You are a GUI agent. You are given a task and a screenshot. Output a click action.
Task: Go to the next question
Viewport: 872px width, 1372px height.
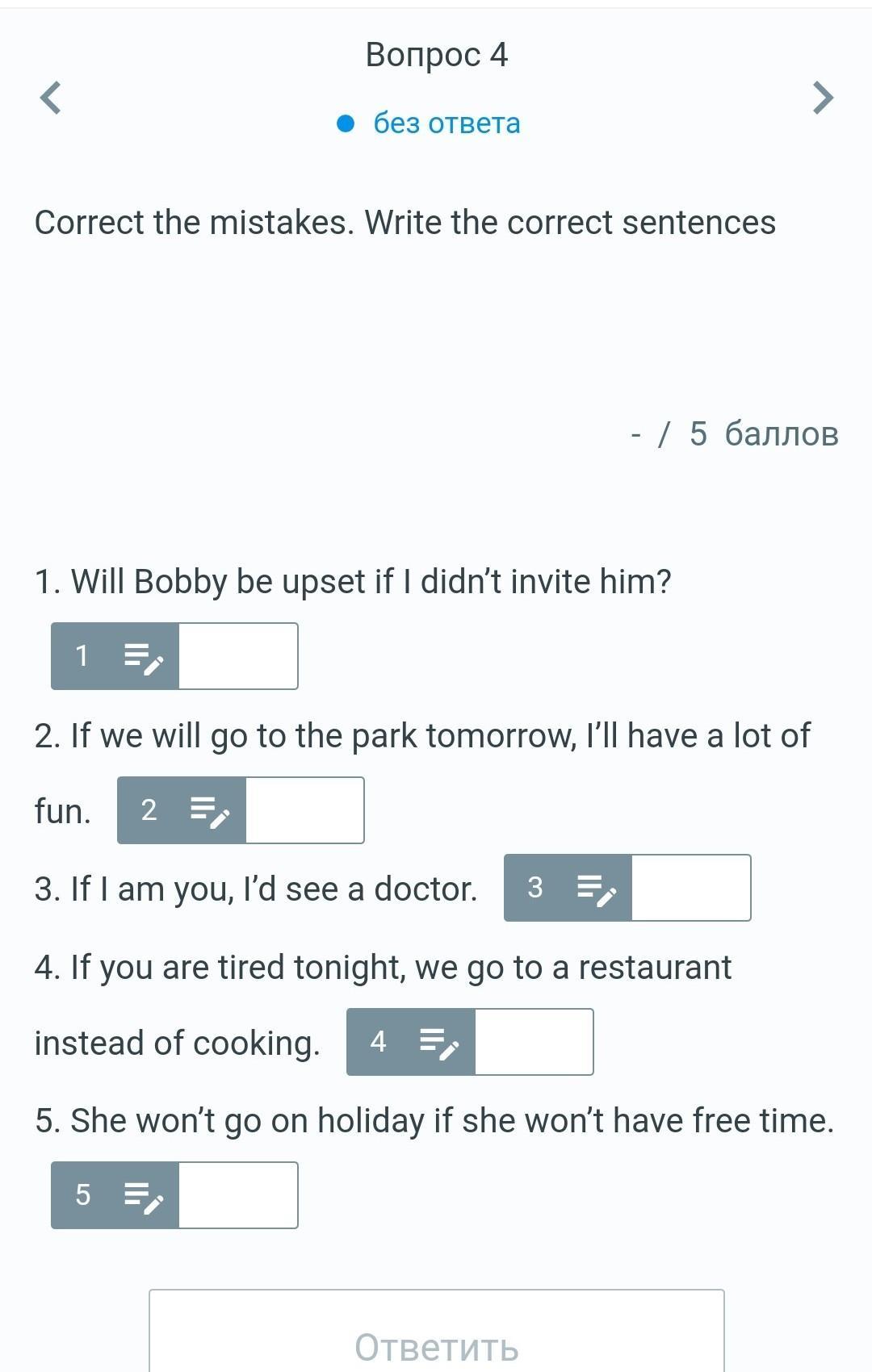(822, 98)
